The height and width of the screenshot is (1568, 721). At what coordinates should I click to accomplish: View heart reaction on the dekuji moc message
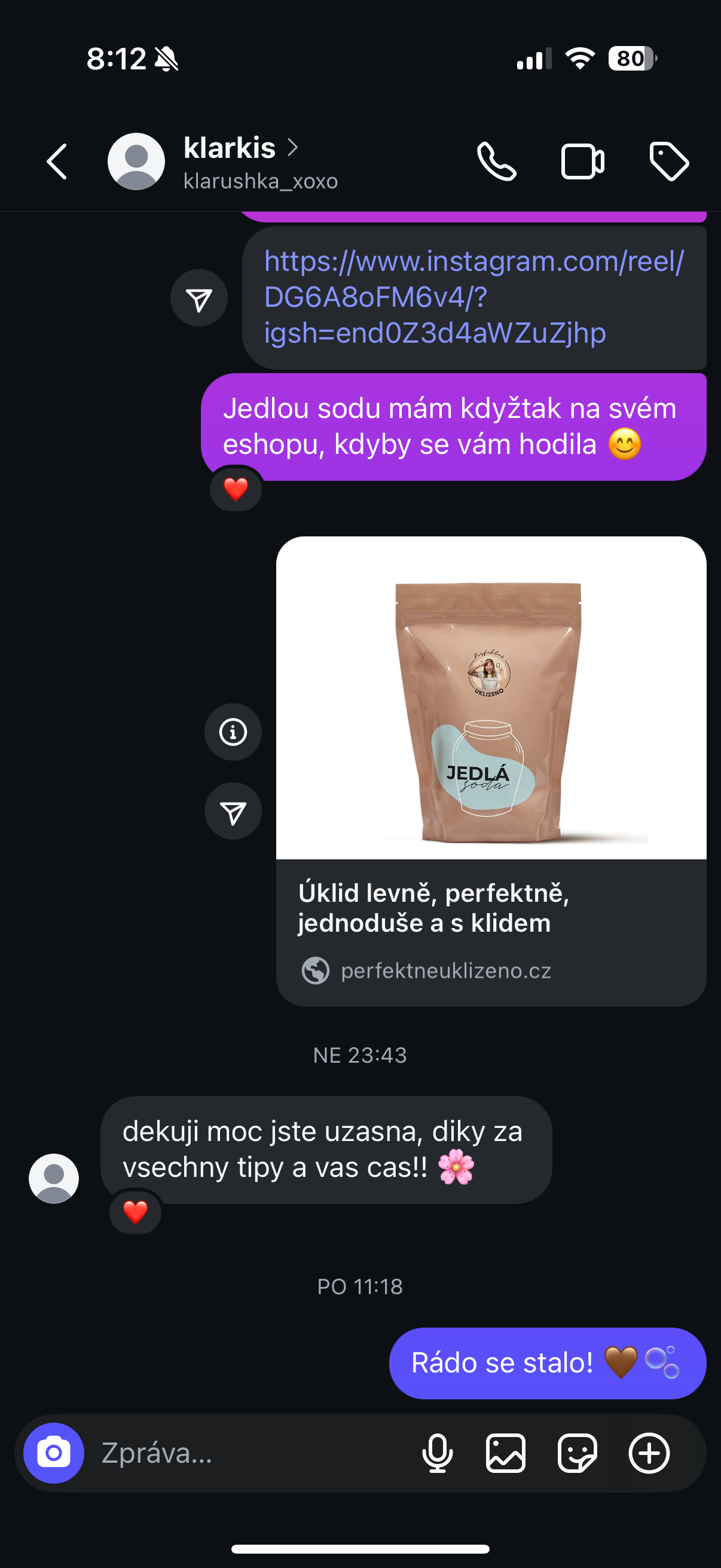point(135,1212)
